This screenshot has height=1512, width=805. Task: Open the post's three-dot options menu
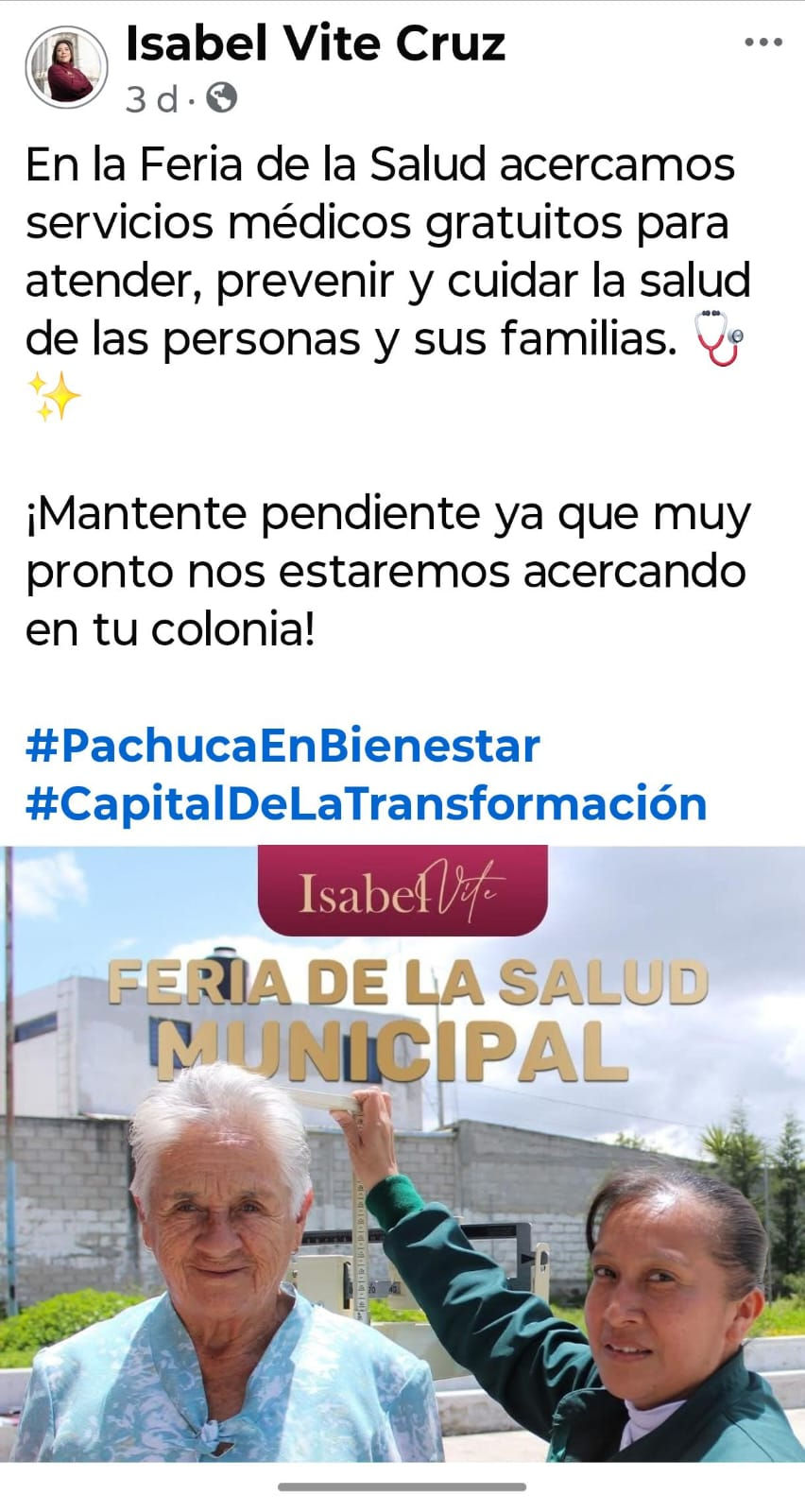(763, 43)
